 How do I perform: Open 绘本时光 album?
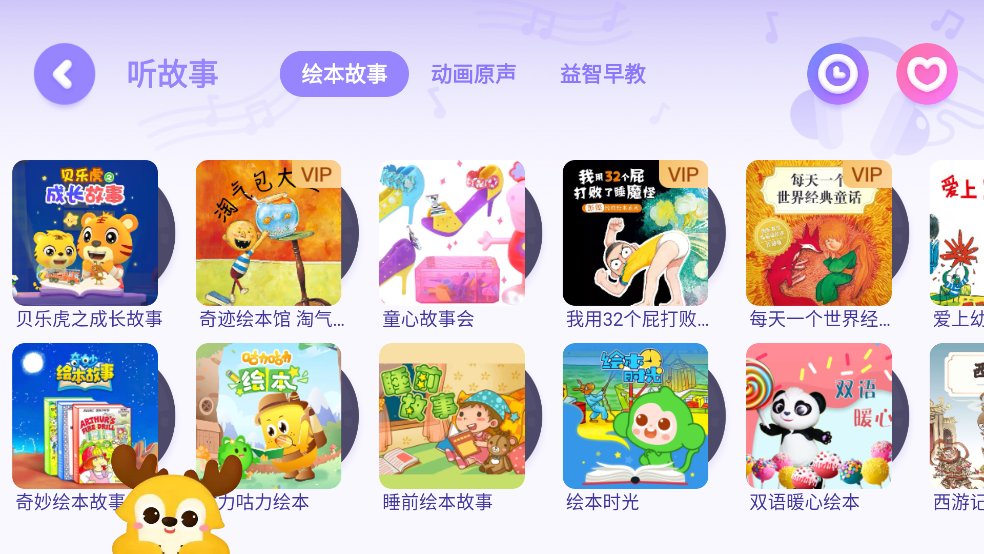pyautogui.click(x=635, y=416)
